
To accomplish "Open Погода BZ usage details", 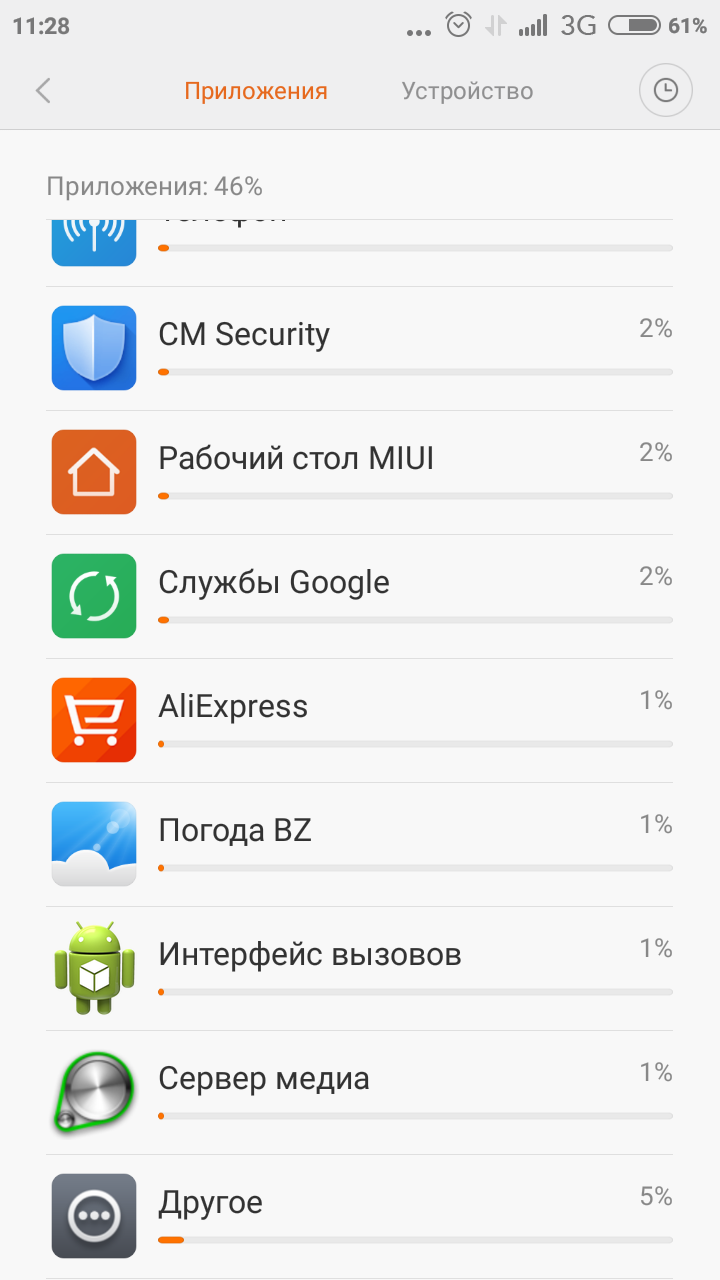I will [x=360, y=845].
